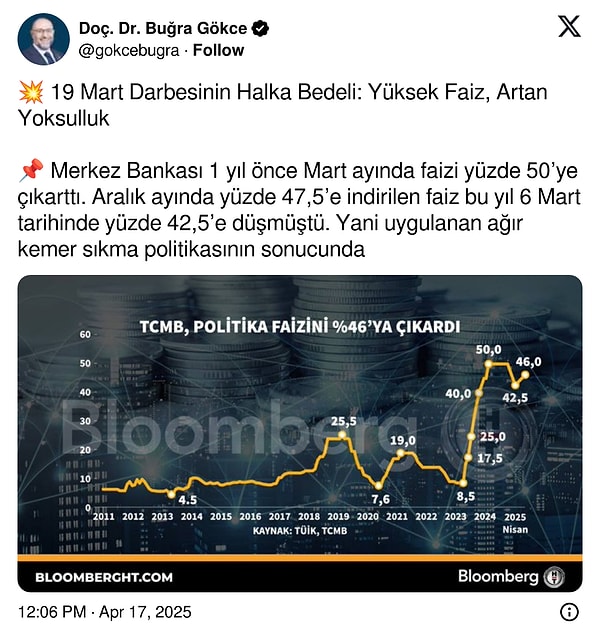600x642 pixels.
Task: Open the X logo link
Action: [568, 27]
